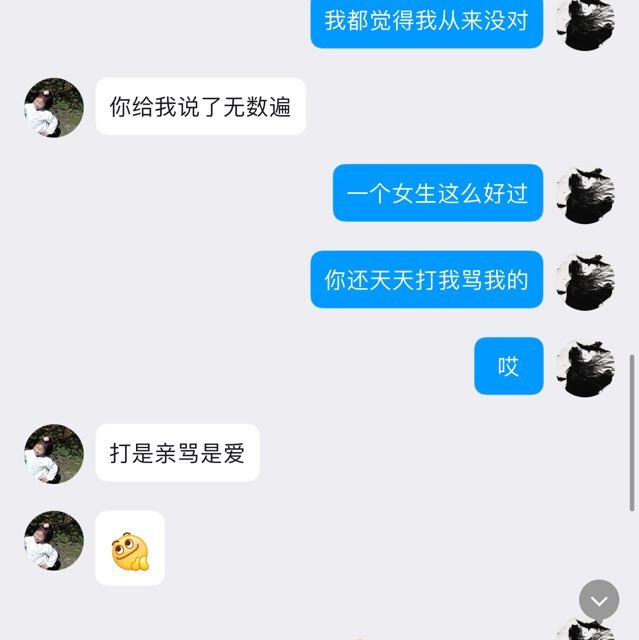Jump to the latest messages with the down arrow

[599, 600]
